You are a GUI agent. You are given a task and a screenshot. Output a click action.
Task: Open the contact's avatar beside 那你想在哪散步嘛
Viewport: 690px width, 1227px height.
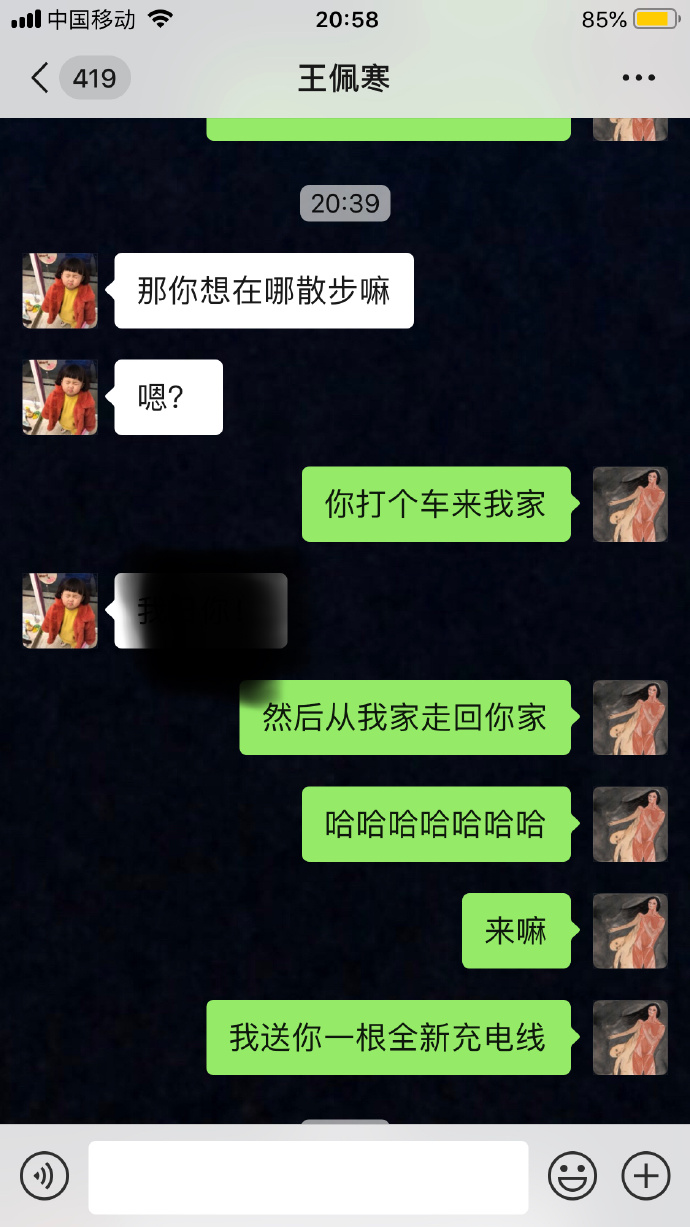[60, 291]
